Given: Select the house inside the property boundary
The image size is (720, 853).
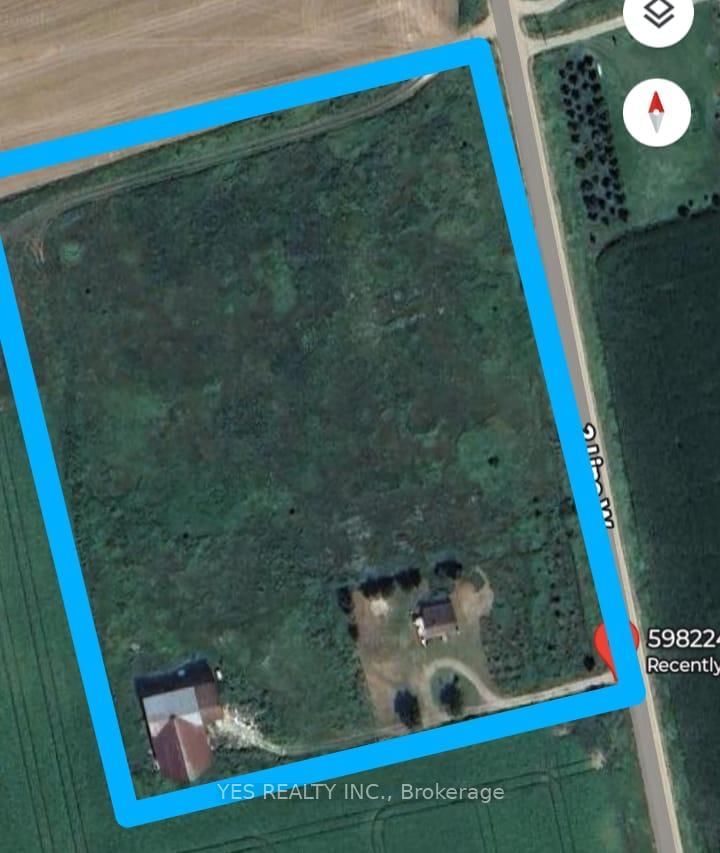Looking at the screenshot, I should coord(435,618).
